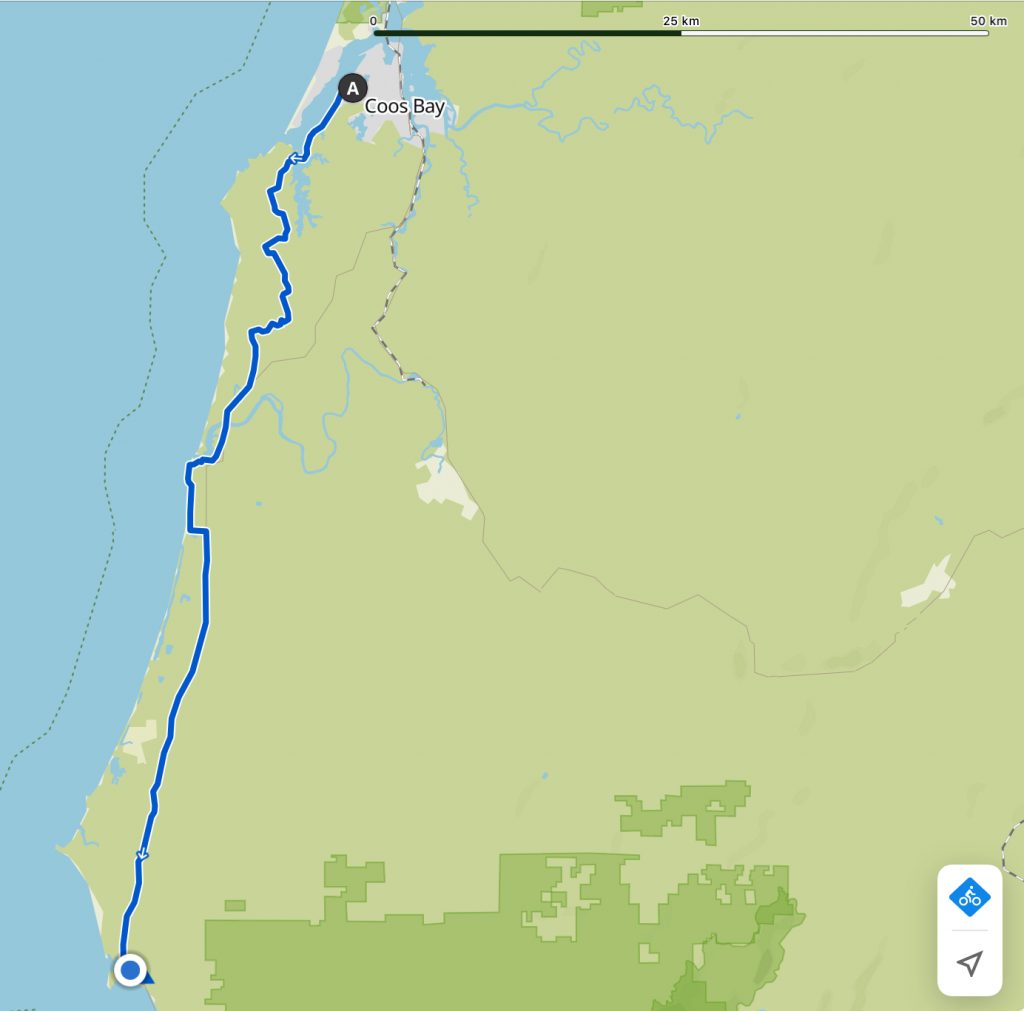Center map on my location
Image resolution: width=1024 pixels, height=1011 pixels.
[x=969, y=963]
